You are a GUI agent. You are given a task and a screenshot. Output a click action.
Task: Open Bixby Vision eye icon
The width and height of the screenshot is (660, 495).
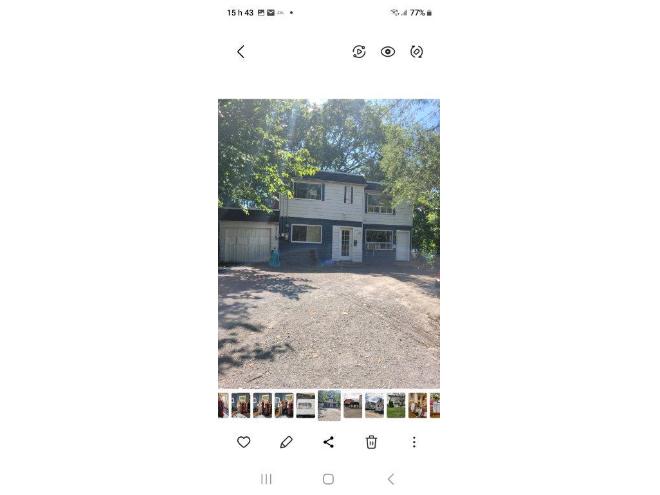click(388, 51)
